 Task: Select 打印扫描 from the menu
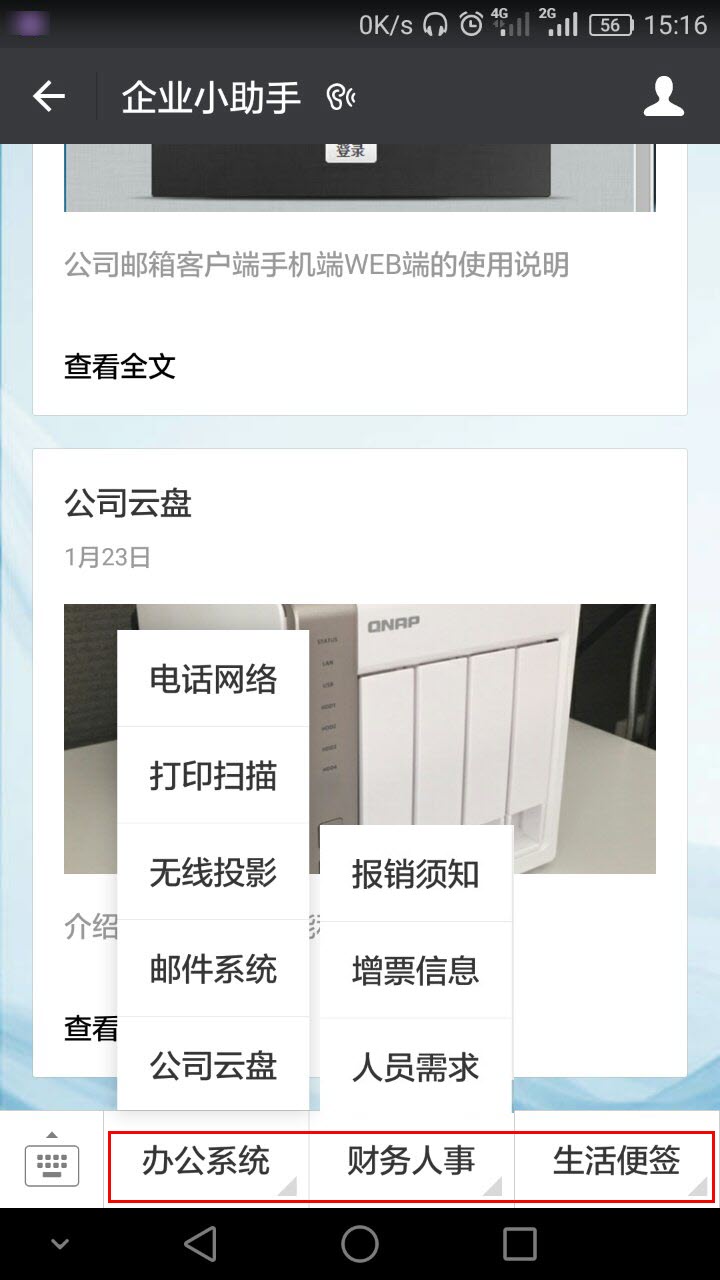tap(213, 776)
